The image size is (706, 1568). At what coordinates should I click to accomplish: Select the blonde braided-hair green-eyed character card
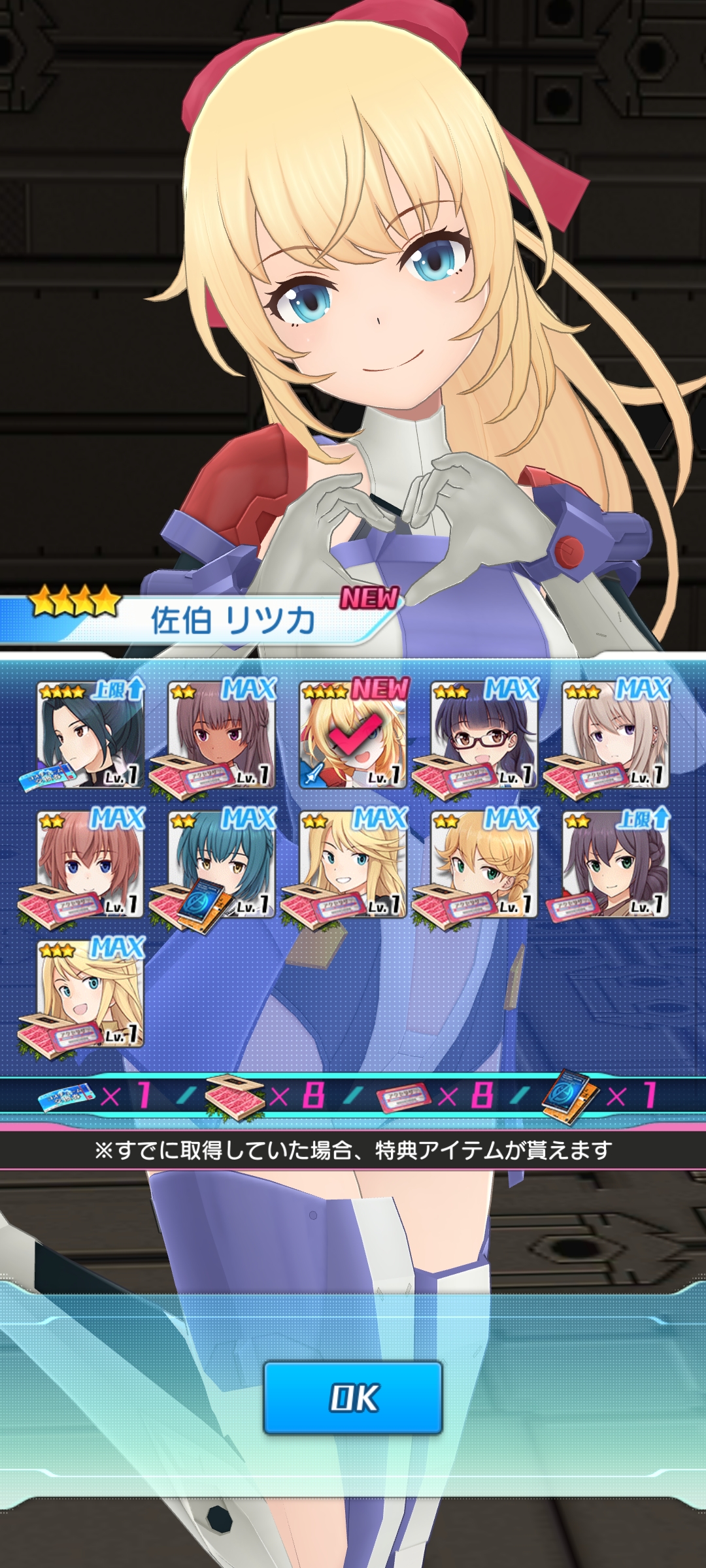point(485,864)
